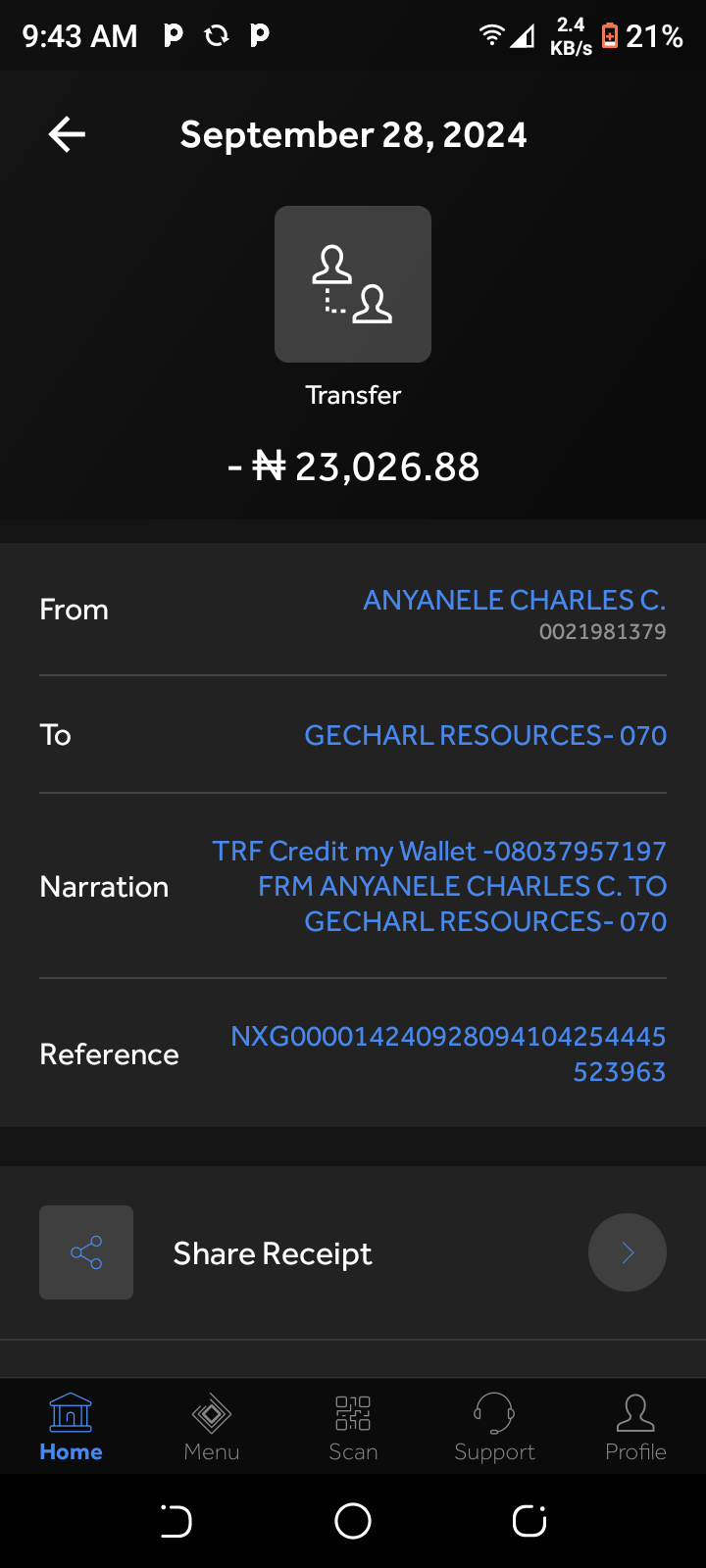Screen dimensions: 706x1568
Task: Go to the Support tab
Action: click(x=494, y=1427)
